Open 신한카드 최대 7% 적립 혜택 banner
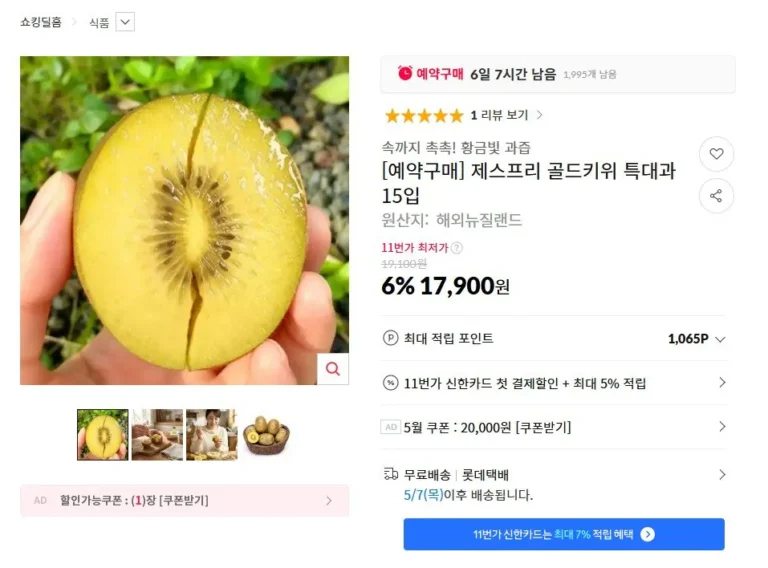The height and width of the screenshot is (568, 768). click(564, 534)
